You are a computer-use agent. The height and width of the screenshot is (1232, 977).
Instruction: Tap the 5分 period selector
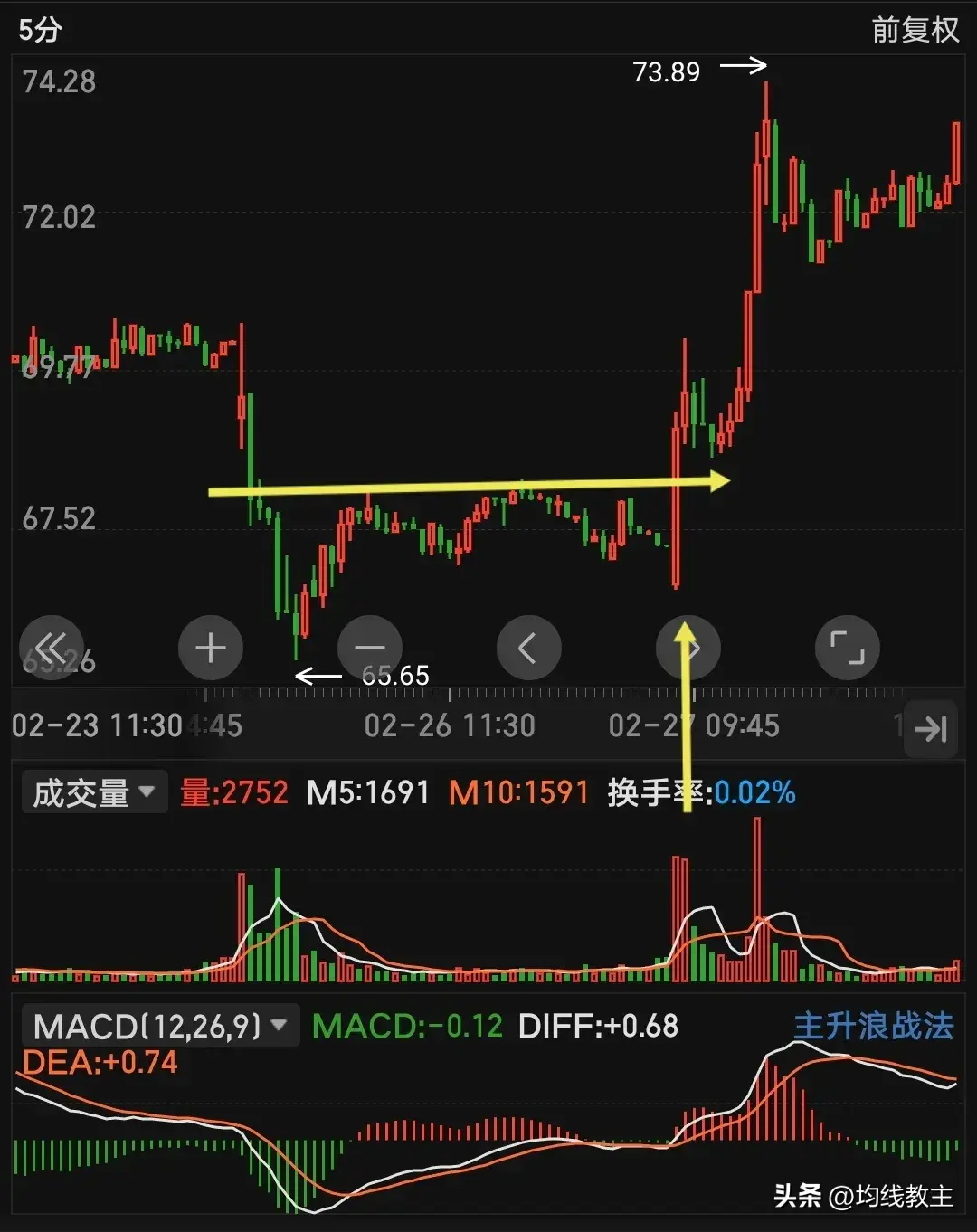[x=40, y=30]
